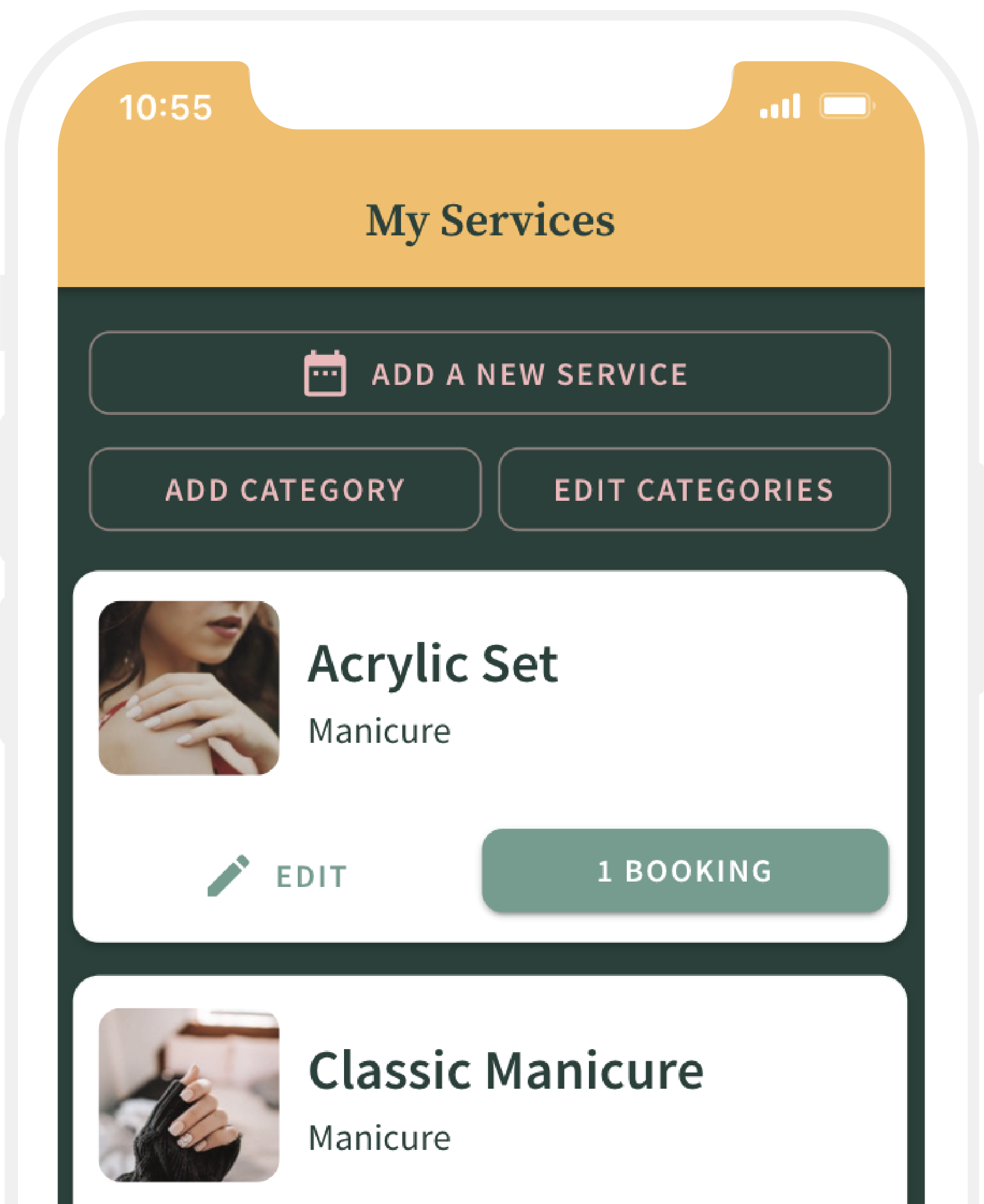Image resolution: width=984 pixels, height=1204 pixels.
Task: Open Edit Categories
Action: tap(694, 489)
